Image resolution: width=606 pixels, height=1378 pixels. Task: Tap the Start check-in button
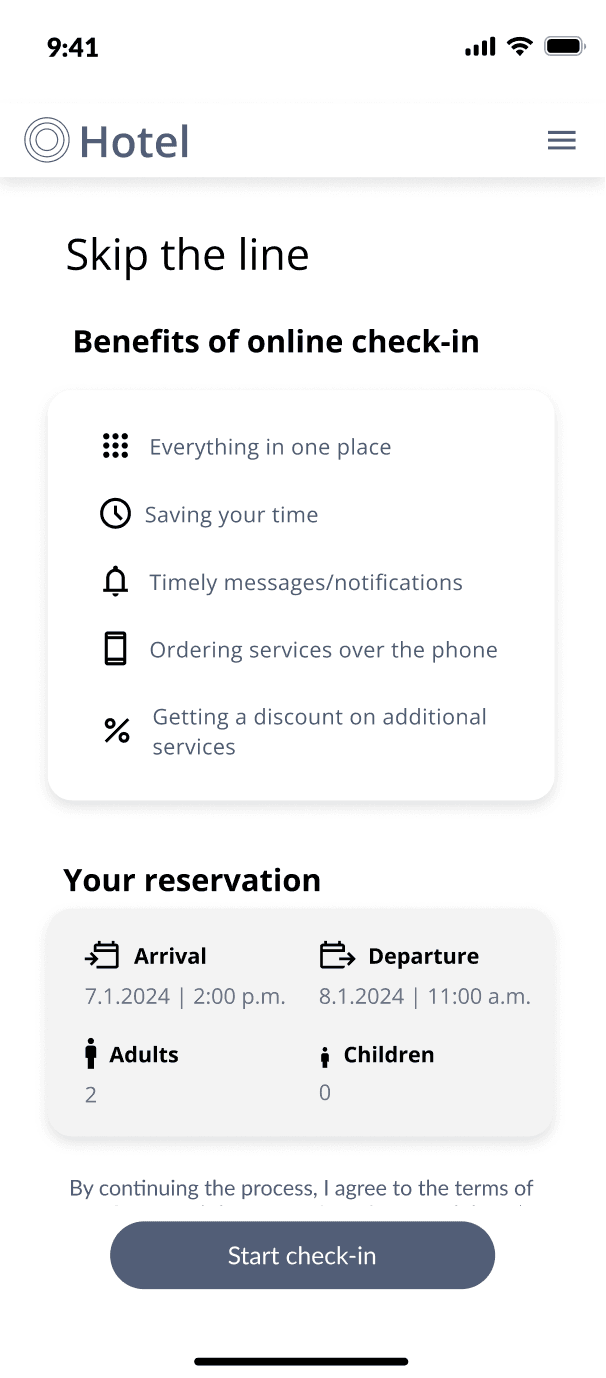(302, 1255)
